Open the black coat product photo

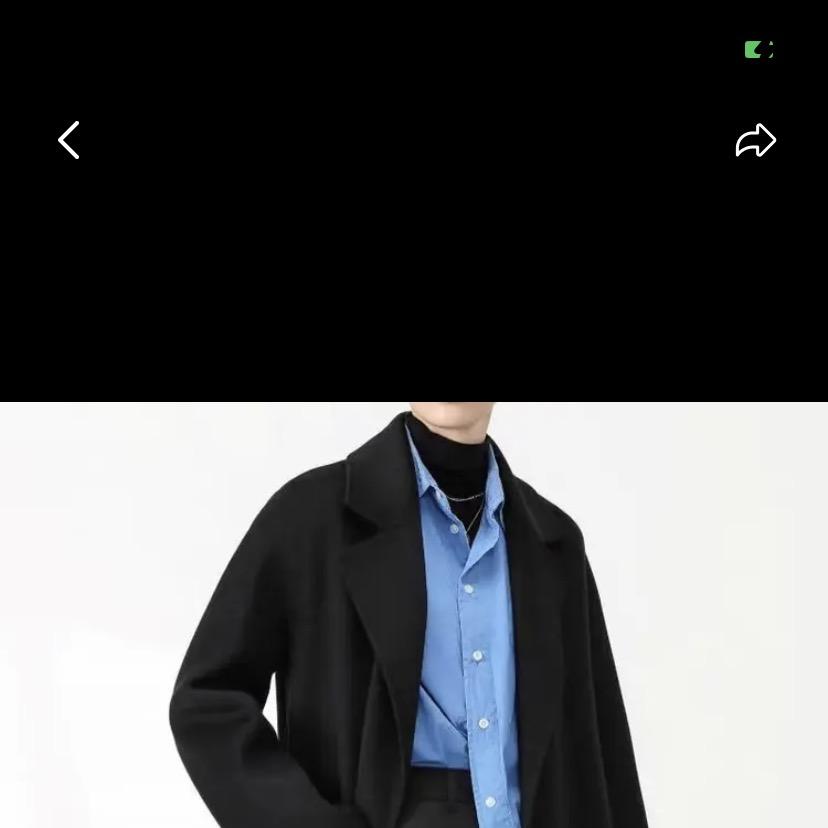point(414,615)
